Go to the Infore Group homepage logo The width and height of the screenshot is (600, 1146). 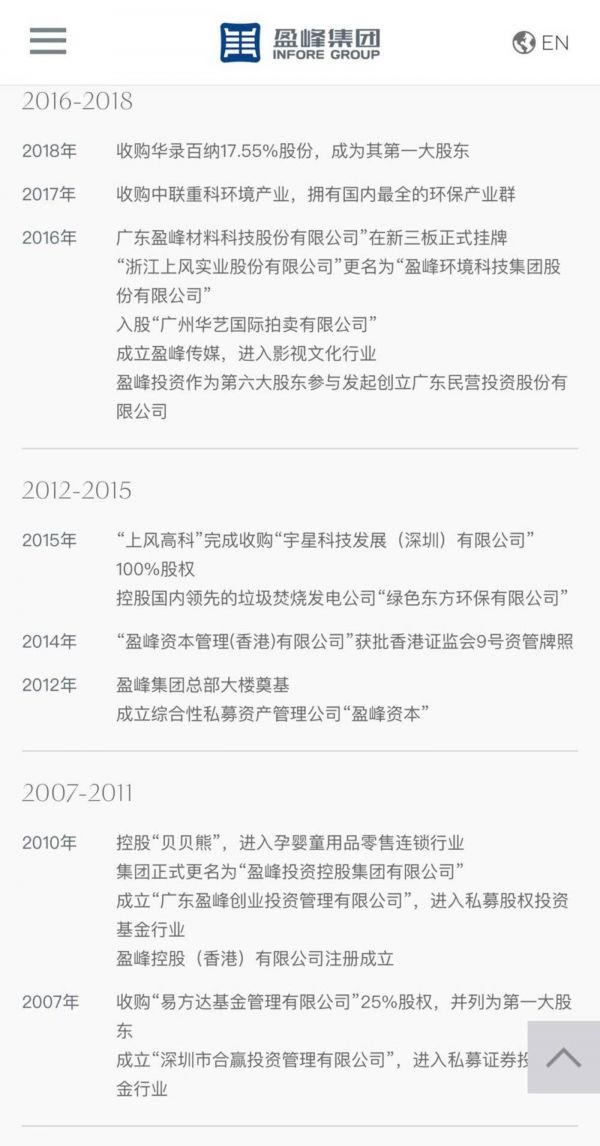[300, 42]
